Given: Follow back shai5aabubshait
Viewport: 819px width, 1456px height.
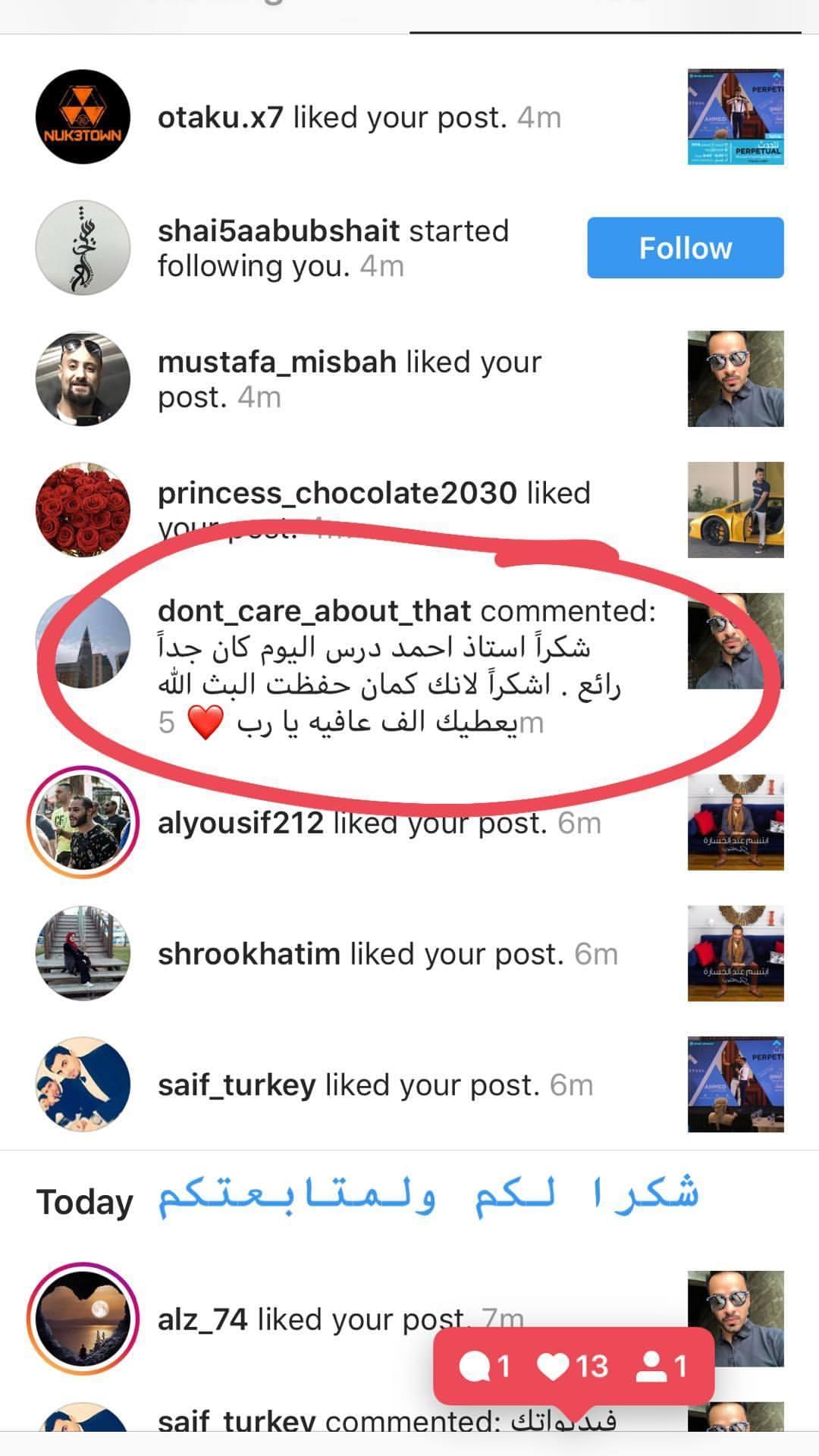Looking at the screenshot, I should [x=685, y=248].
